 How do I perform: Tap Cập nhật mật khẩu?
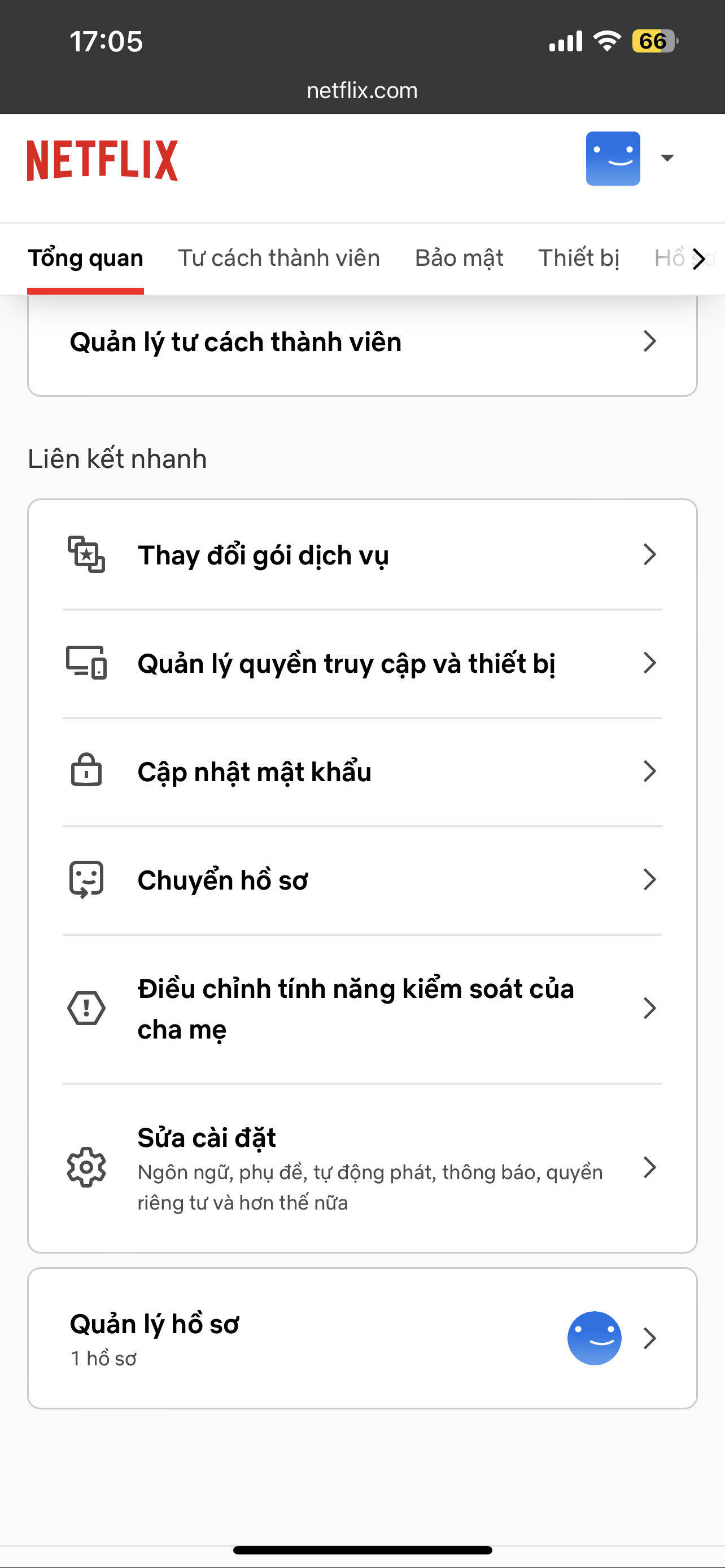tap(361, 772)
